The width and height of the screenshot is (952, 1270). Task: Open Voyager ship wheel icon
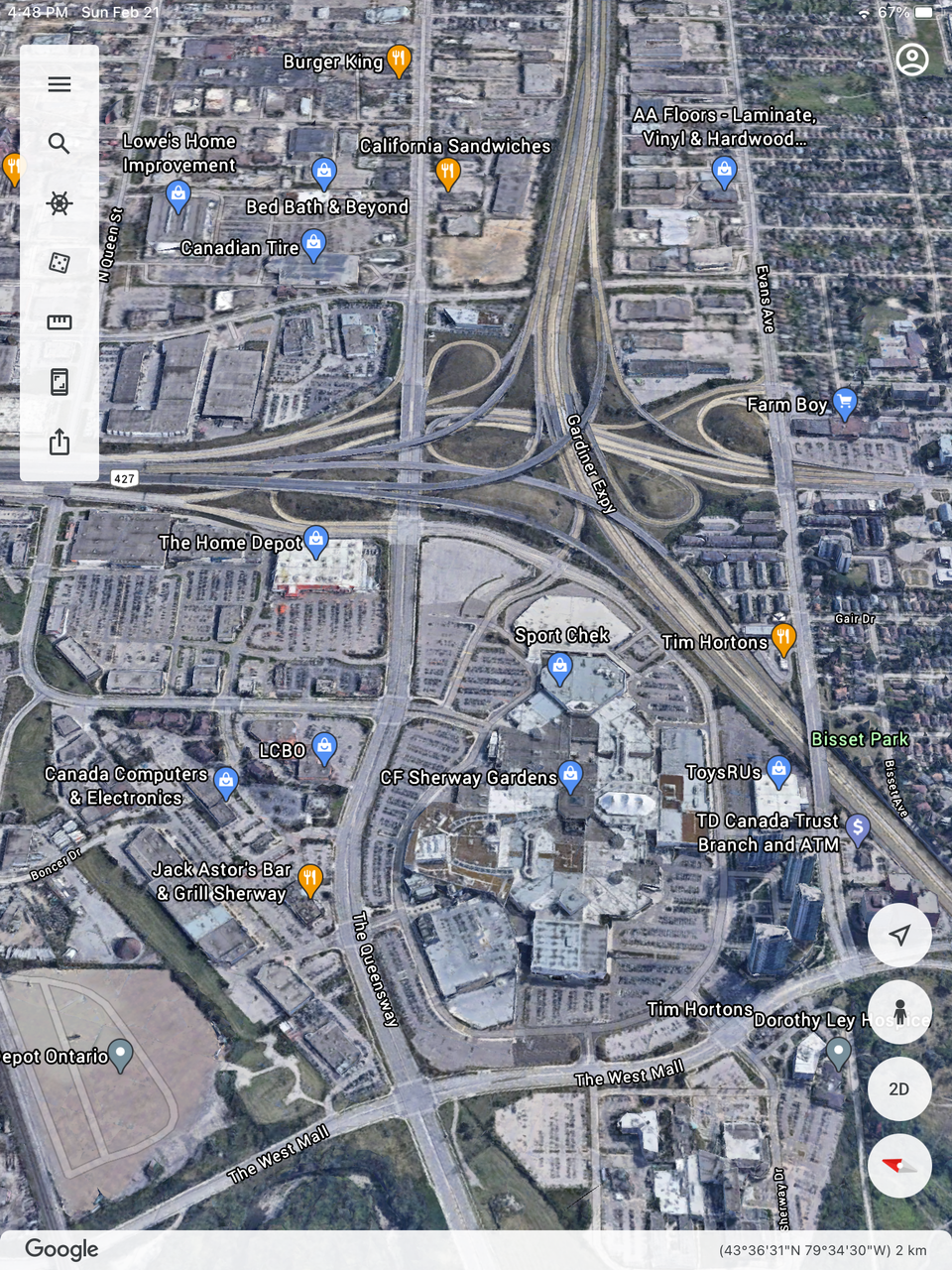click(x=59, y=203)
